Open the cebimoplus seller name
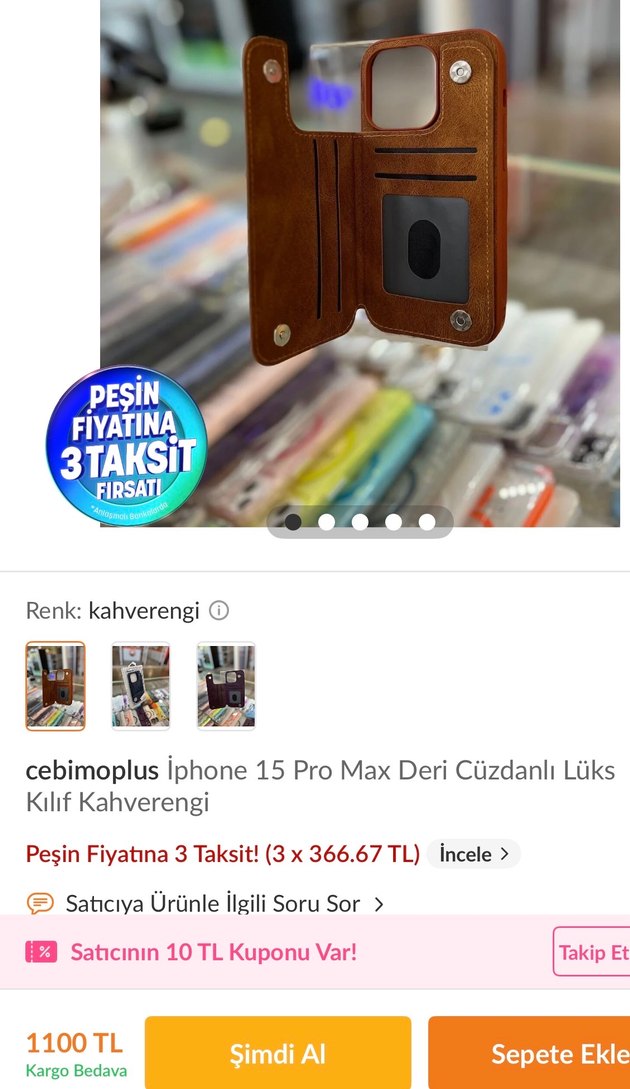Viewport: 630px width, 1089px height. click(92, 771)
